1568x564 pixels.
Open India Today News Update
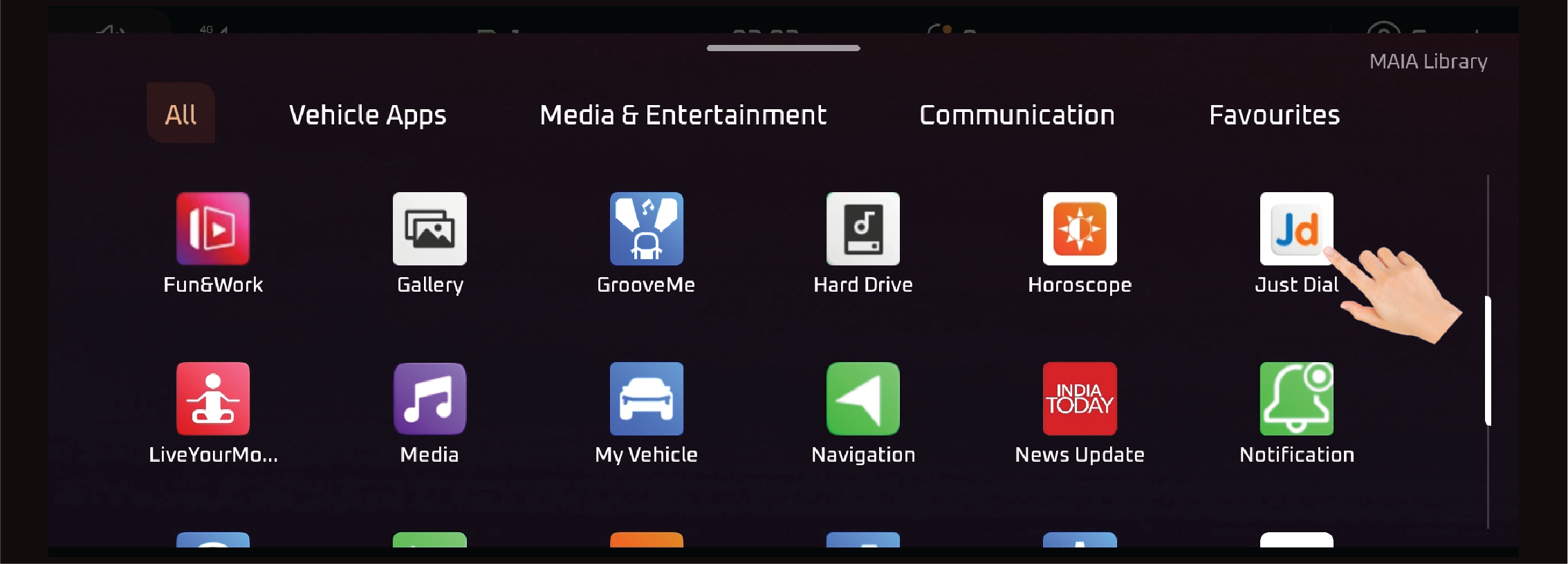pyautogui.click(x=1079, y=399)
